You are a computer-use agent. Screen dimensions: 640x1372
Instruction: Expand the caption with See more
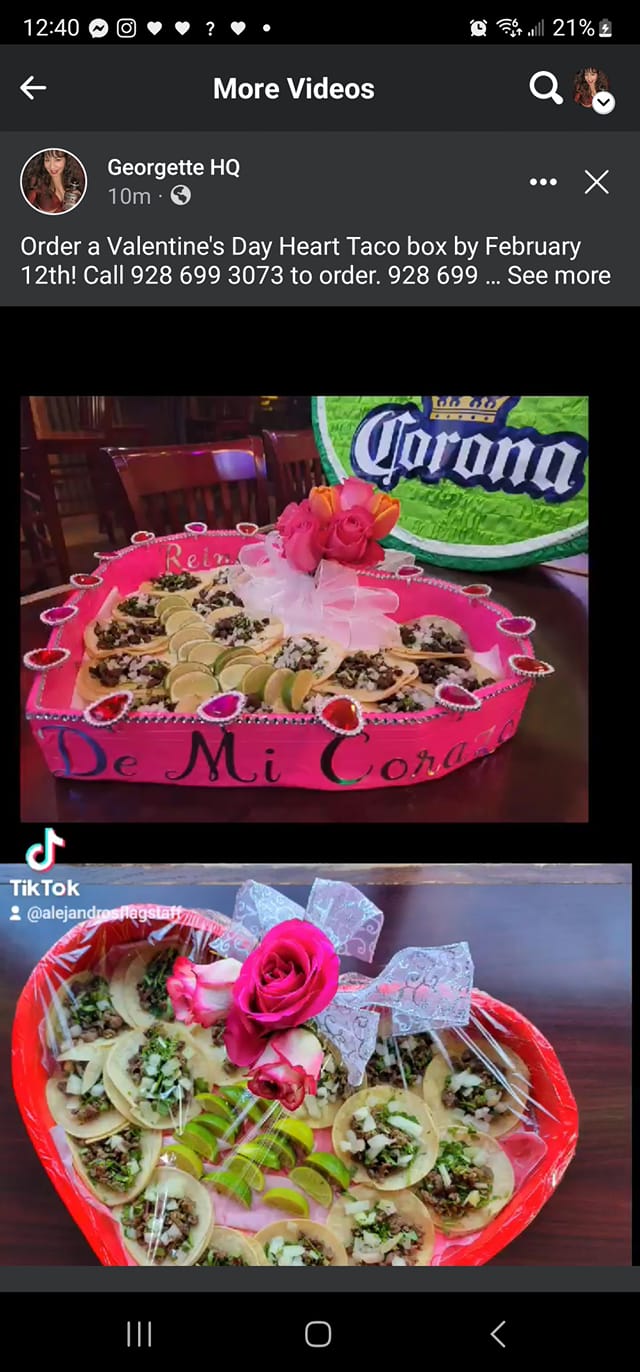[558, 275]
